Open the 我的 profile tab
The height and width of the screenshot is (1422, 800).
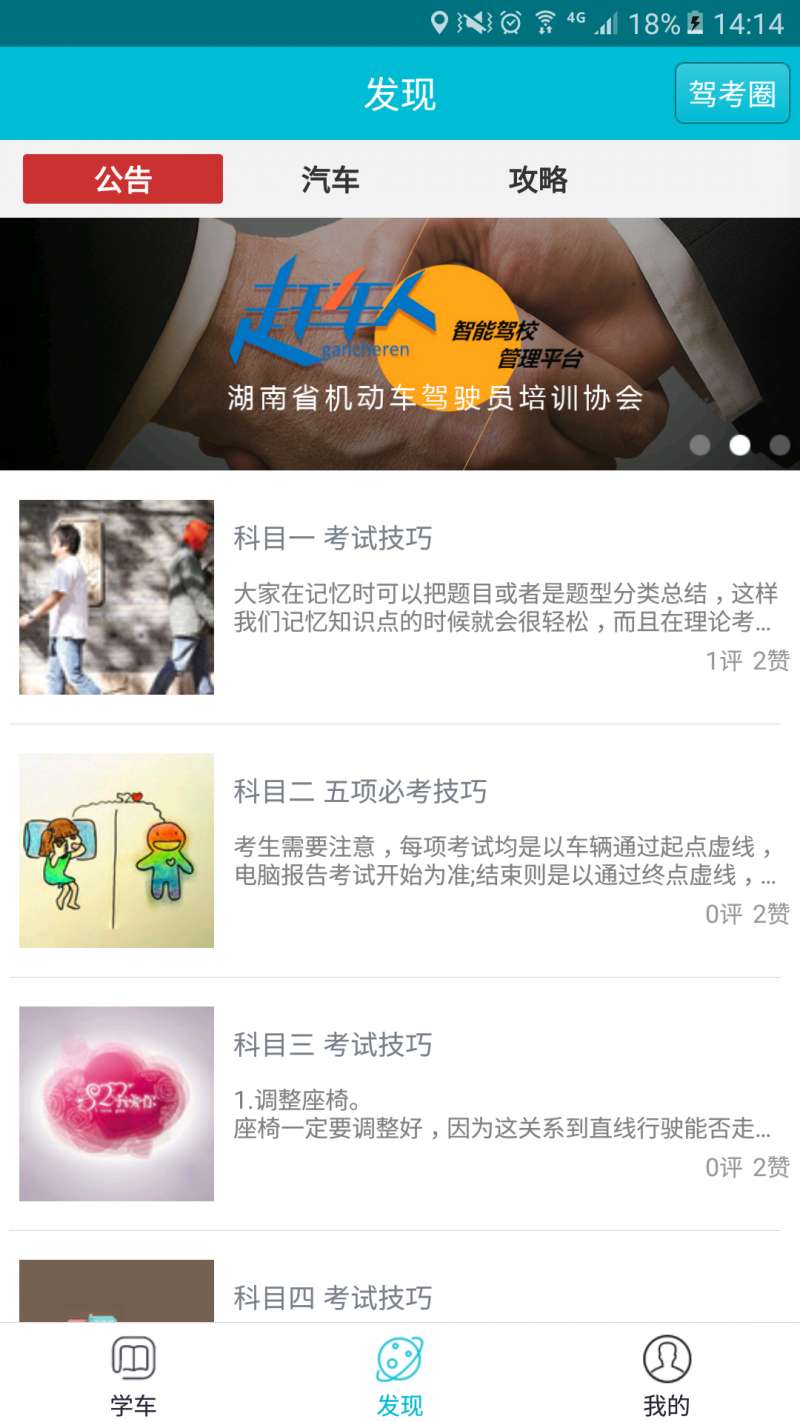(x=667, y=1374)
